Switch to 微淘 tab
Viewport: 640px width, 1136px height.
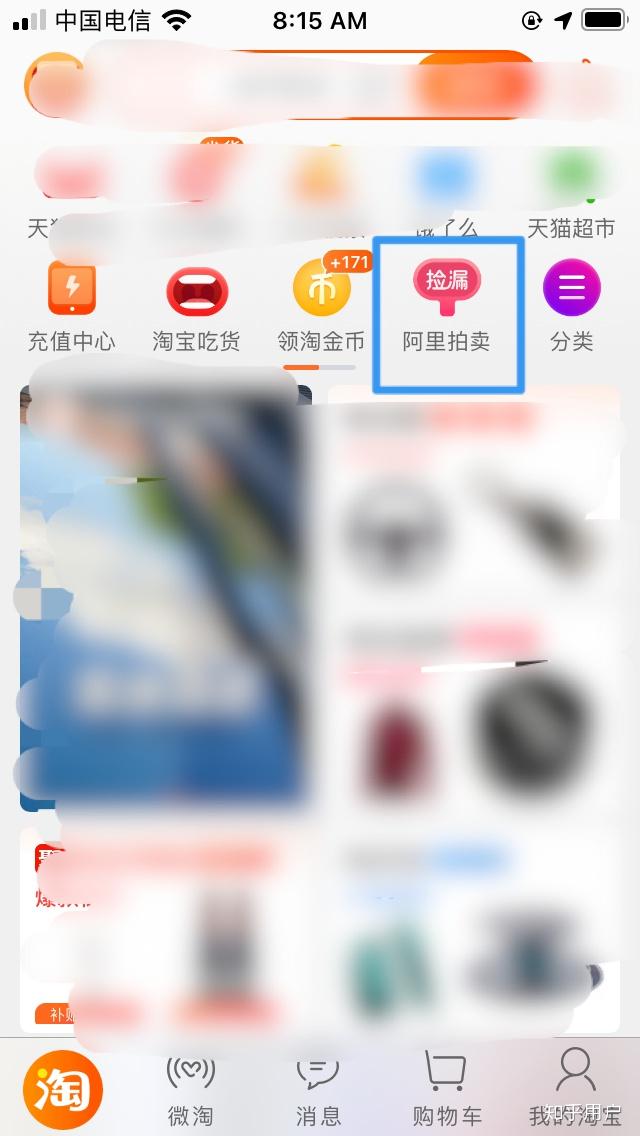point(190,1090)
